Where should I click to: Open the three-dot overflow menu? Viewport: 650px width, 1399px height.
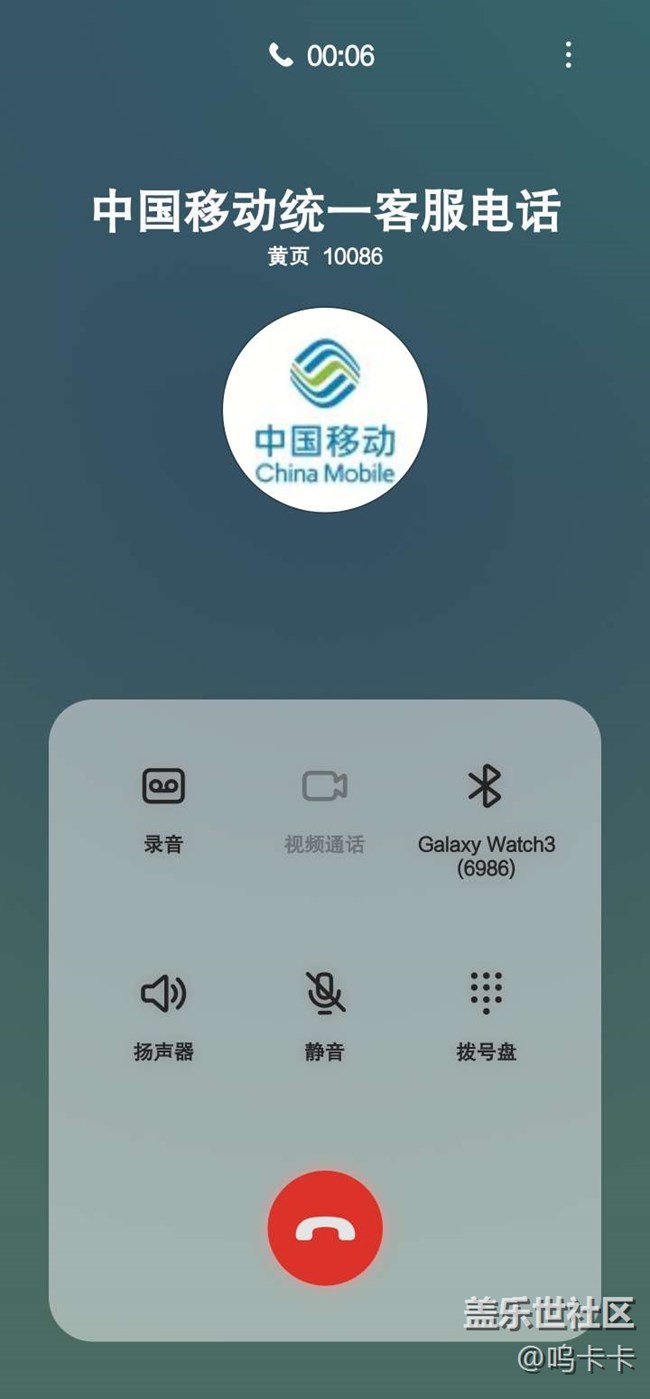pos(568,55)
